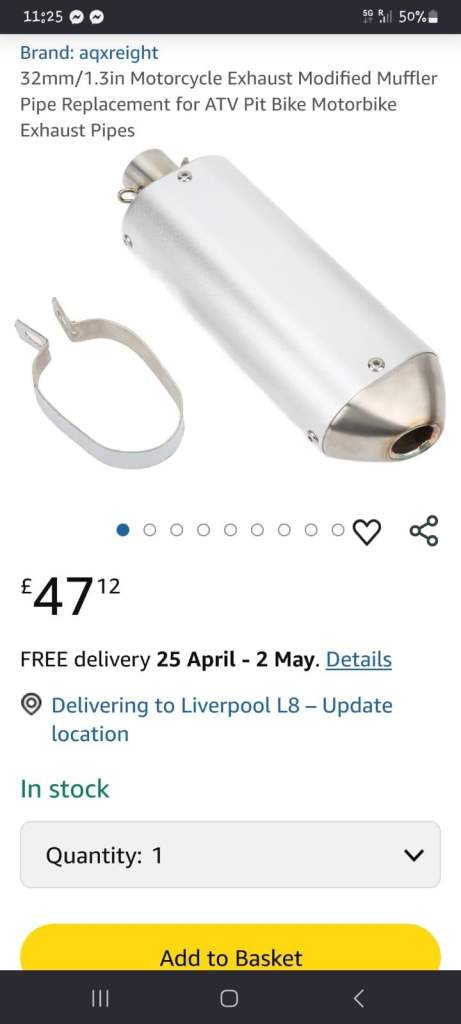Go back using system back button
This screenshot has width=461, height=1024.
pos(358,998)
